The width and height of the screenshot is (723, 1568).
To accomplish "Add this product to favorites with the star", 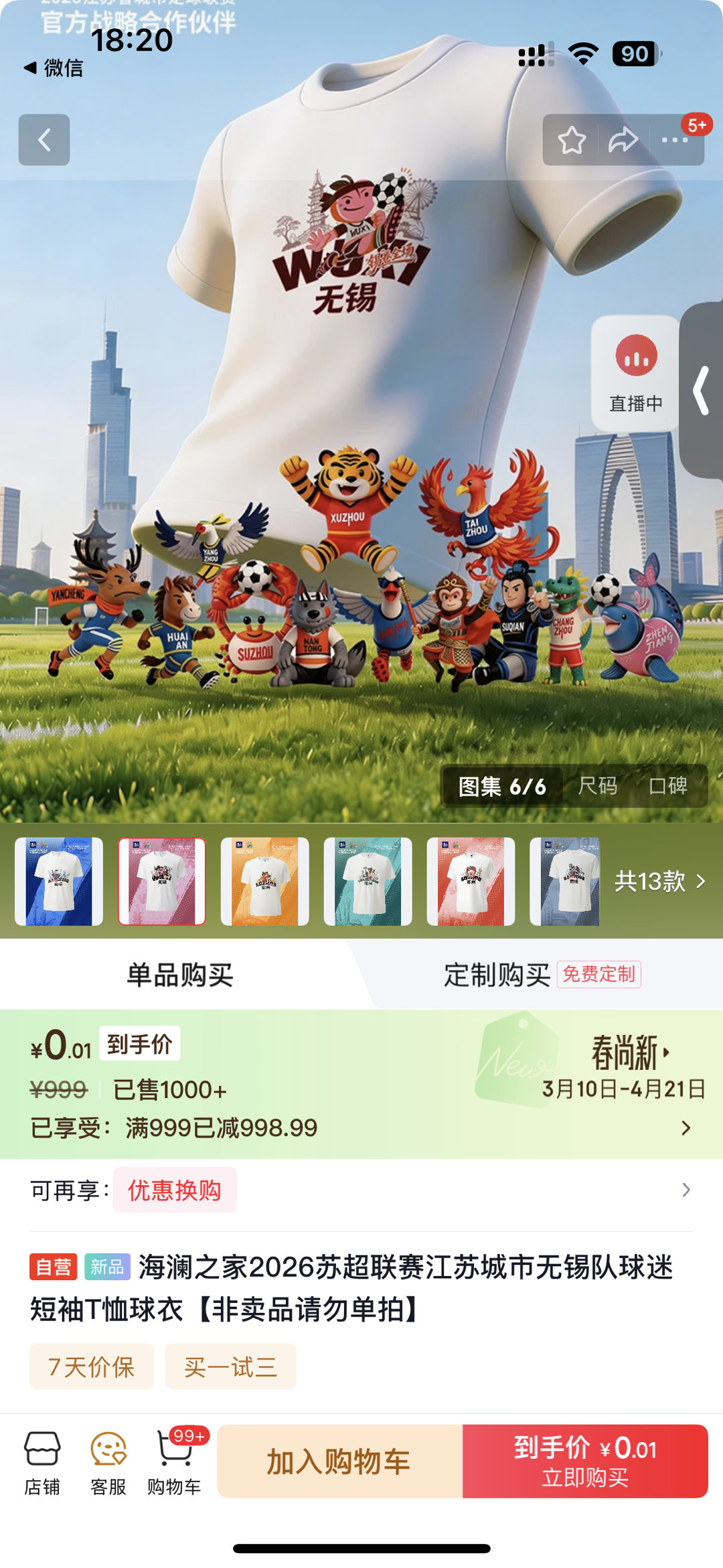I will [572, 140].
